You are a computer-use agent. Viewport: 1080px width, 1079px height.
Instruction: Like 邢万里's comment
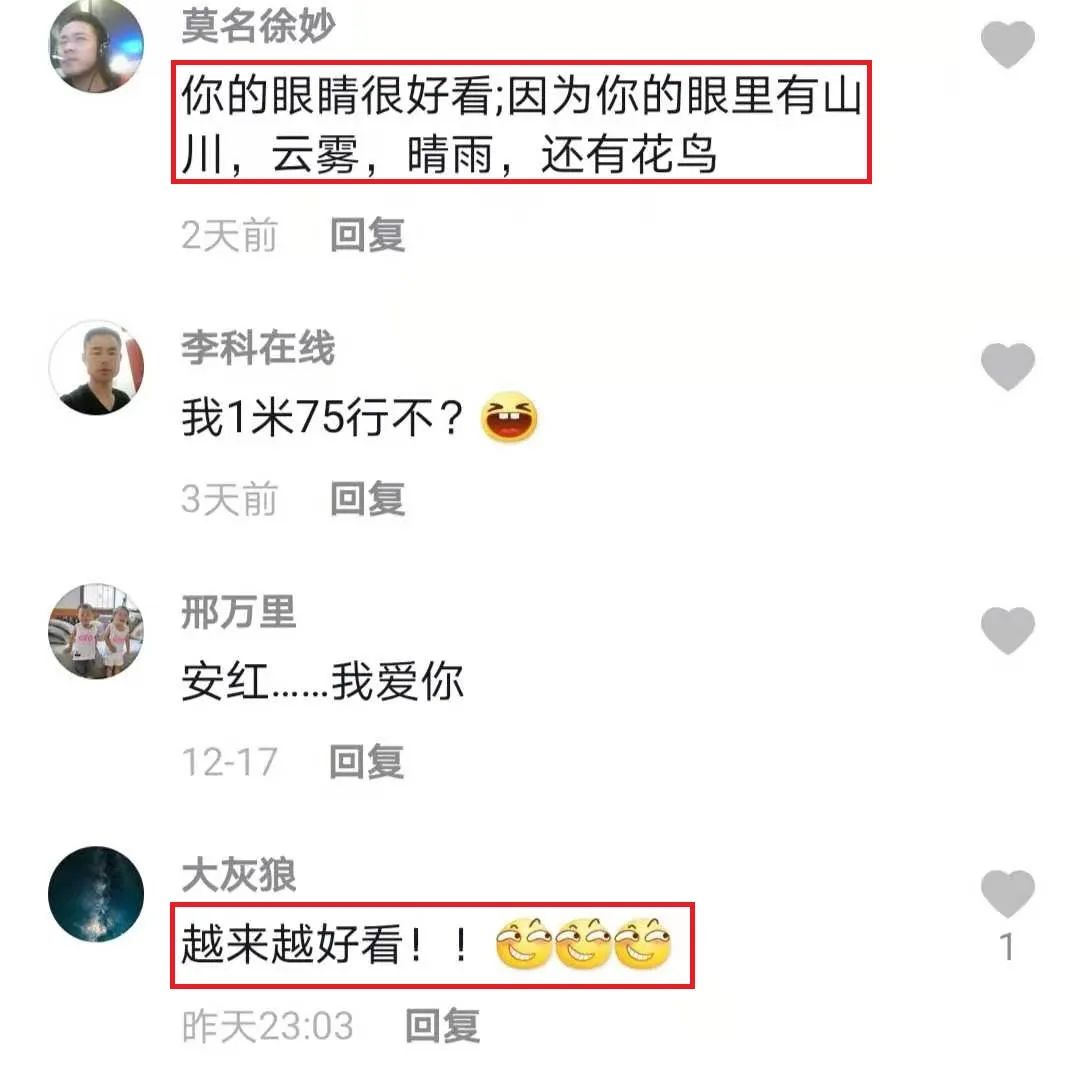[1006, 630]
